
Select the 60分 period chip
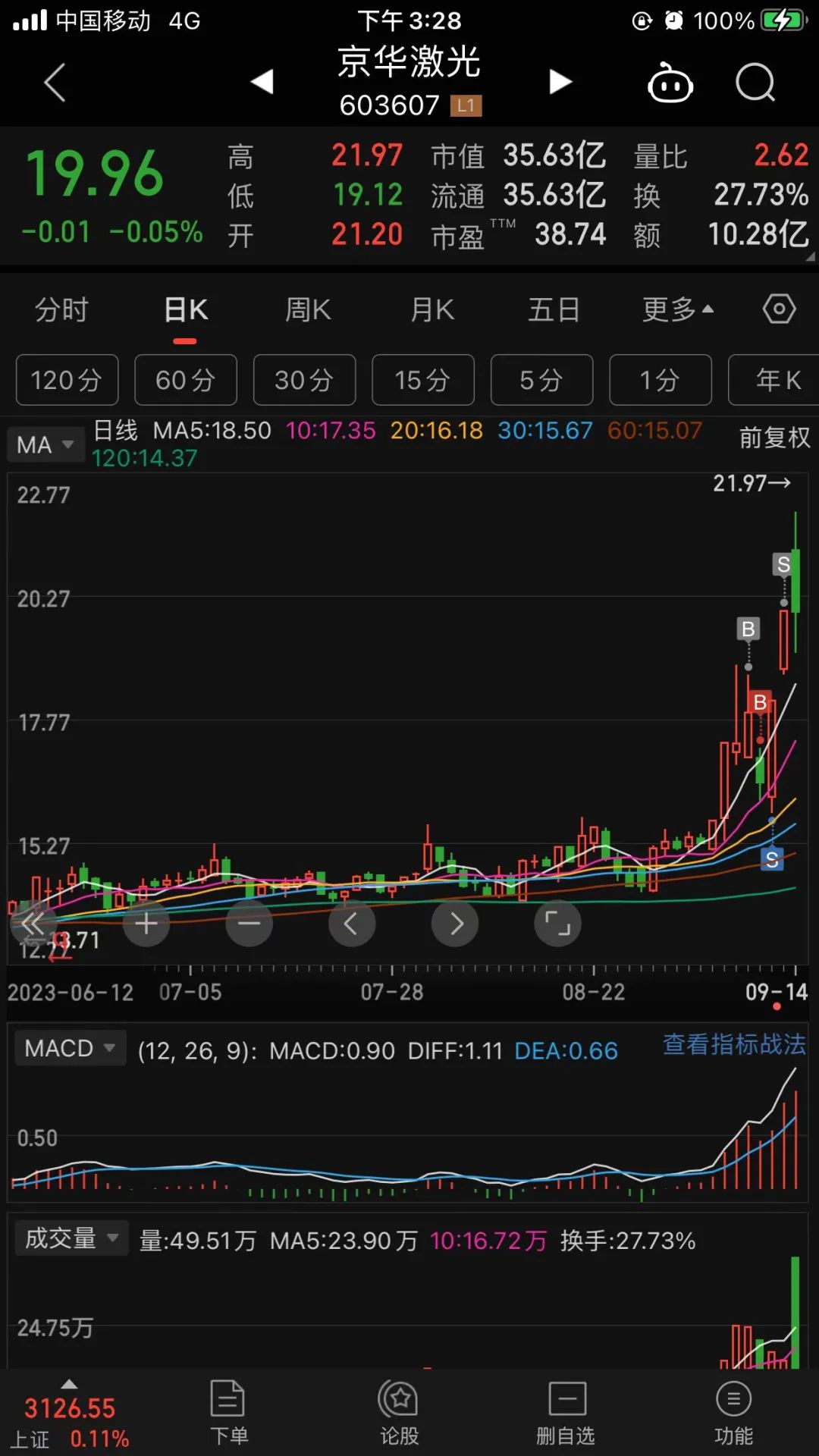click(x=186, y=380)
